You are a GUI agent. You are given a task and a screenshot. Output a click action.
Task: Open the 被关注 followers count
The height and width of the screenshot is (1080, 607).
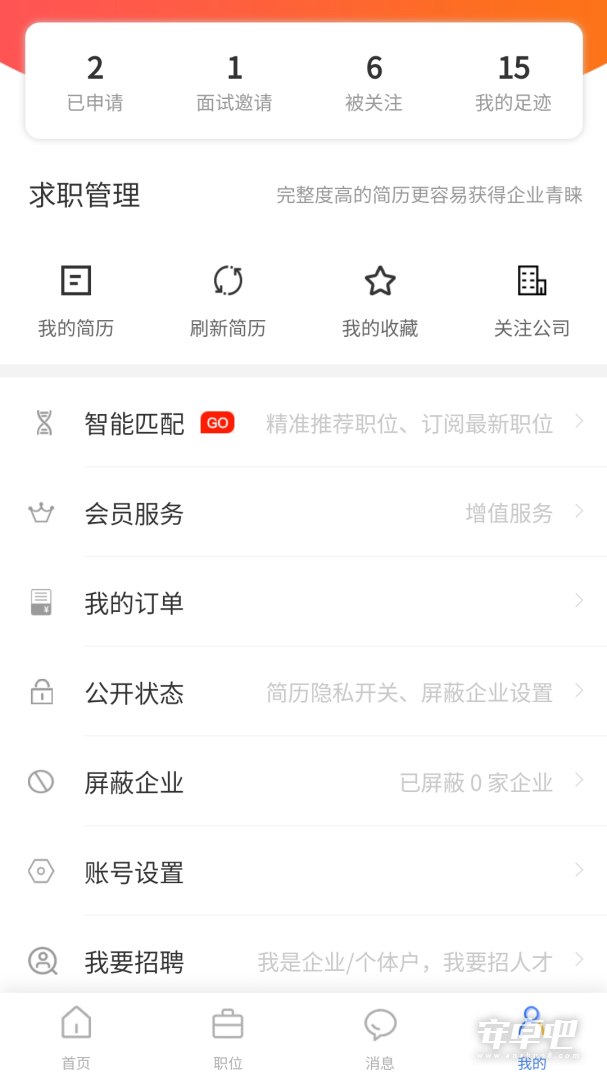pos(373,83)
